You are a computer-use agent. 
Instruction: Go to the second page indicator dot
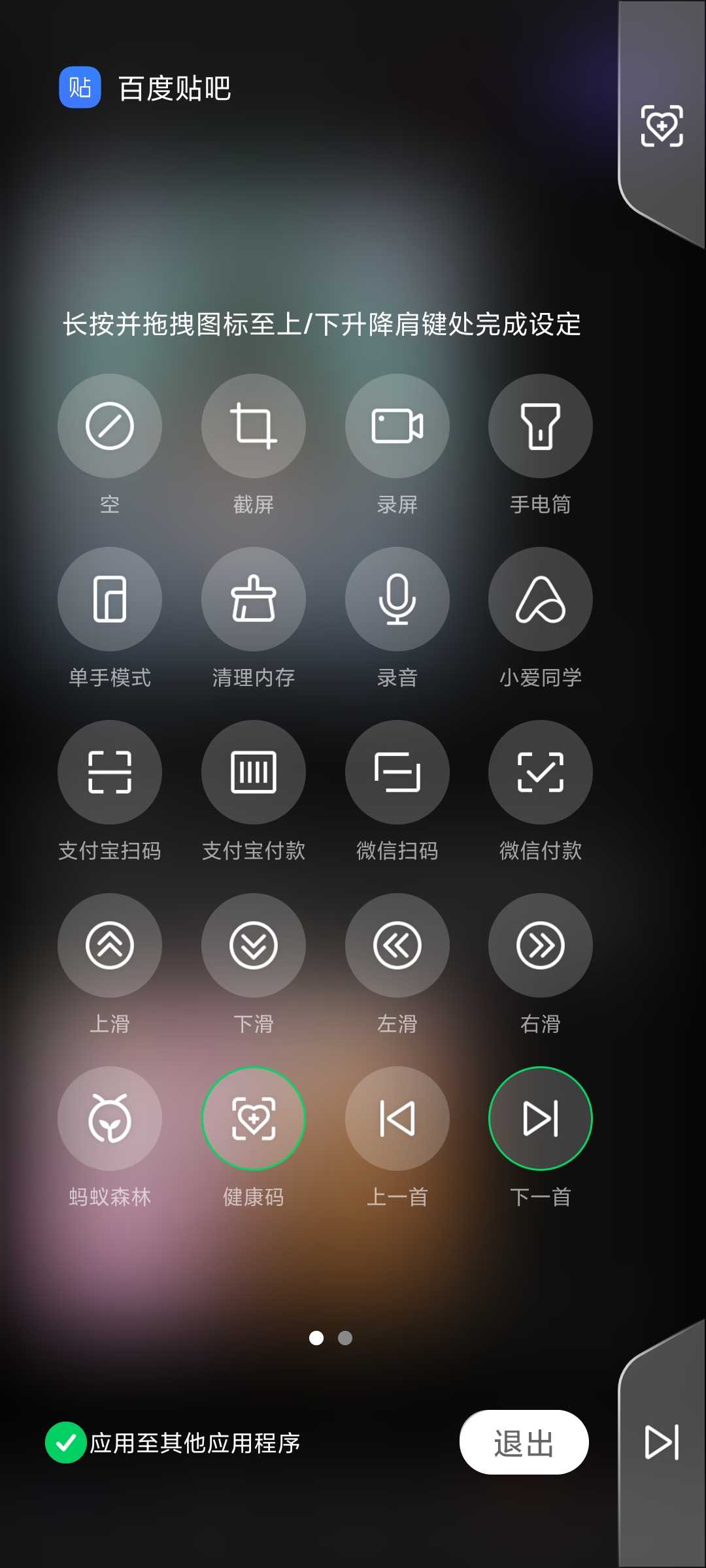pos(345,1338)
